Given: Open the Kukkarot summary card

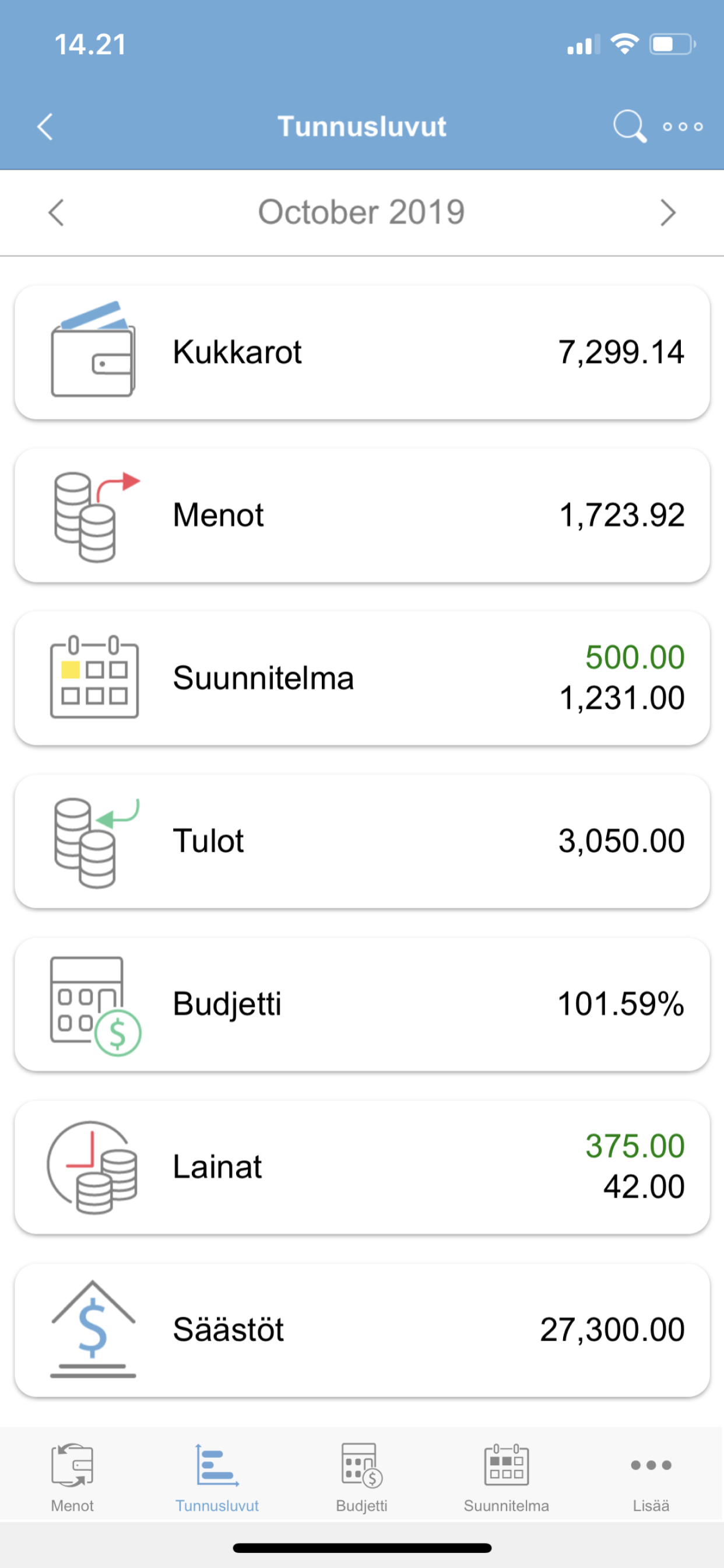Looking at the screenshot, I should pyautogui.click(x=362, y=352).
